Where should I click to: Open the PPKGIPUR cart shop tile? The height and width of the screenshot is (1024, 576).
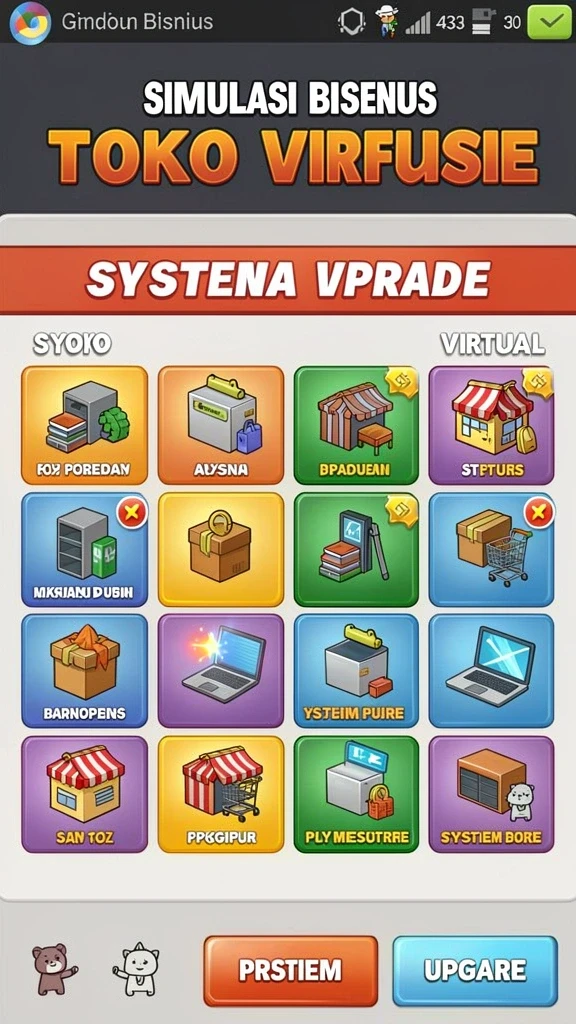221,794
